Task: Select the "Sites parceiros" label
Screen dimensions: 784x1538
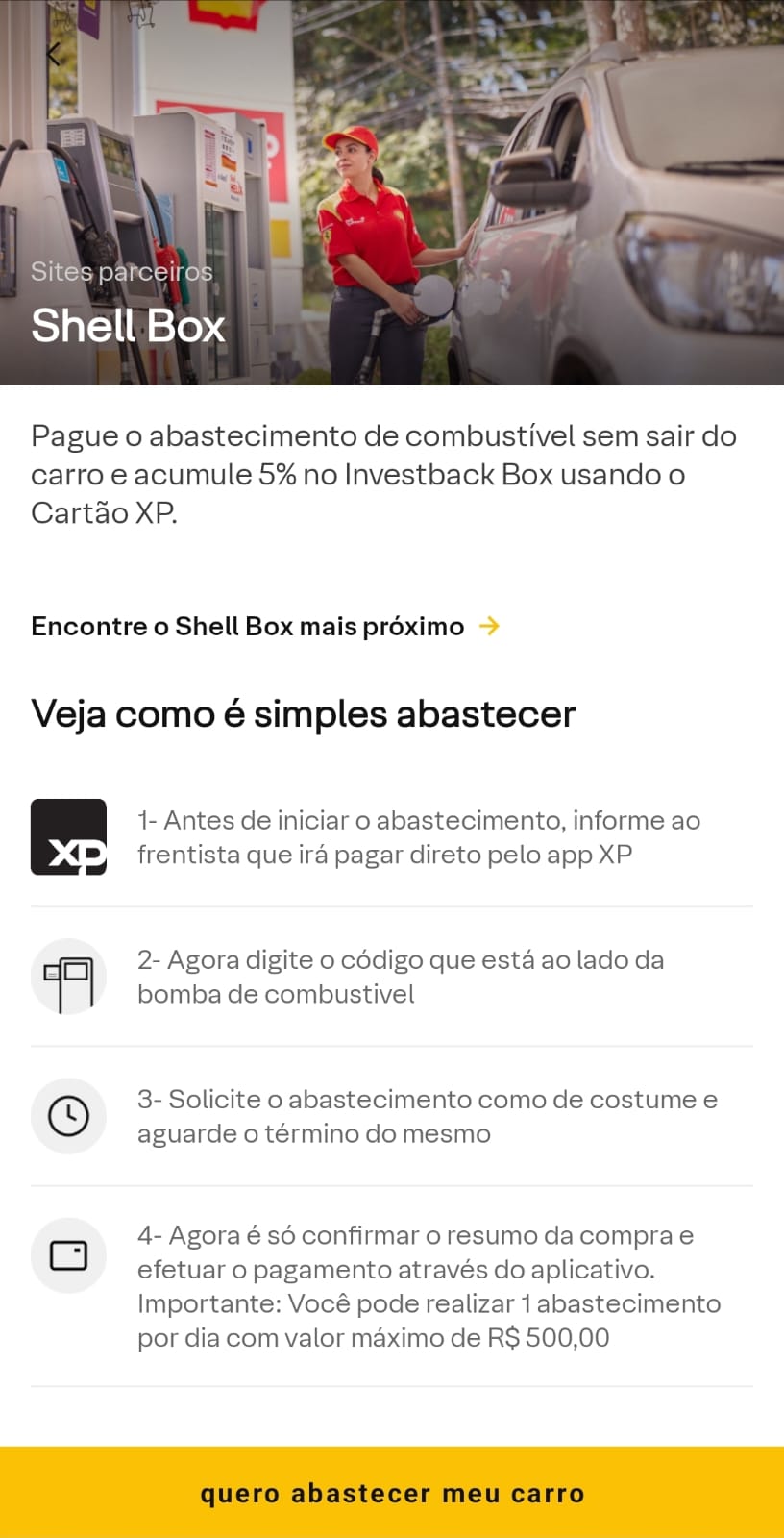Action: pos(121,271)
